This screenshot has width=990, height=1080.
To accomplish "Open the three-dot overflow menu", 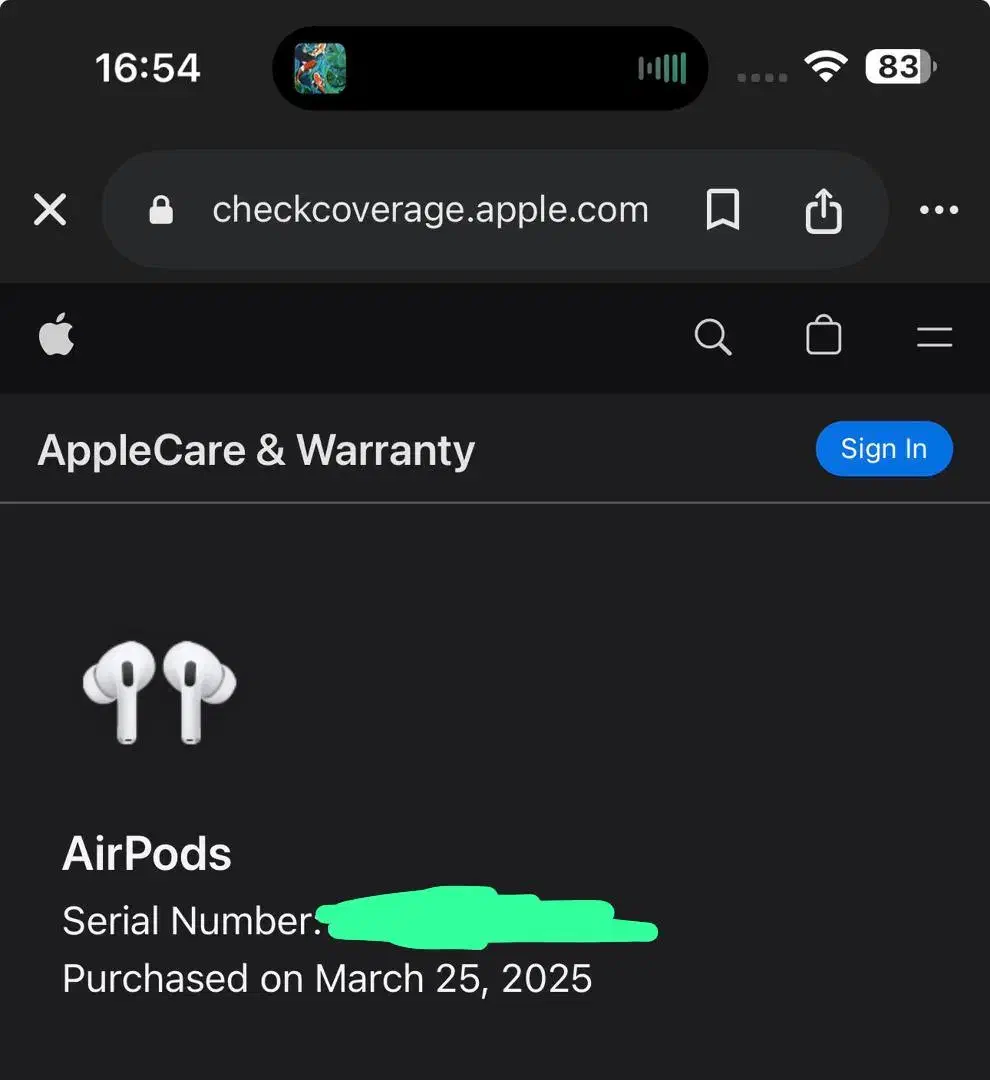I will [939, 209].
